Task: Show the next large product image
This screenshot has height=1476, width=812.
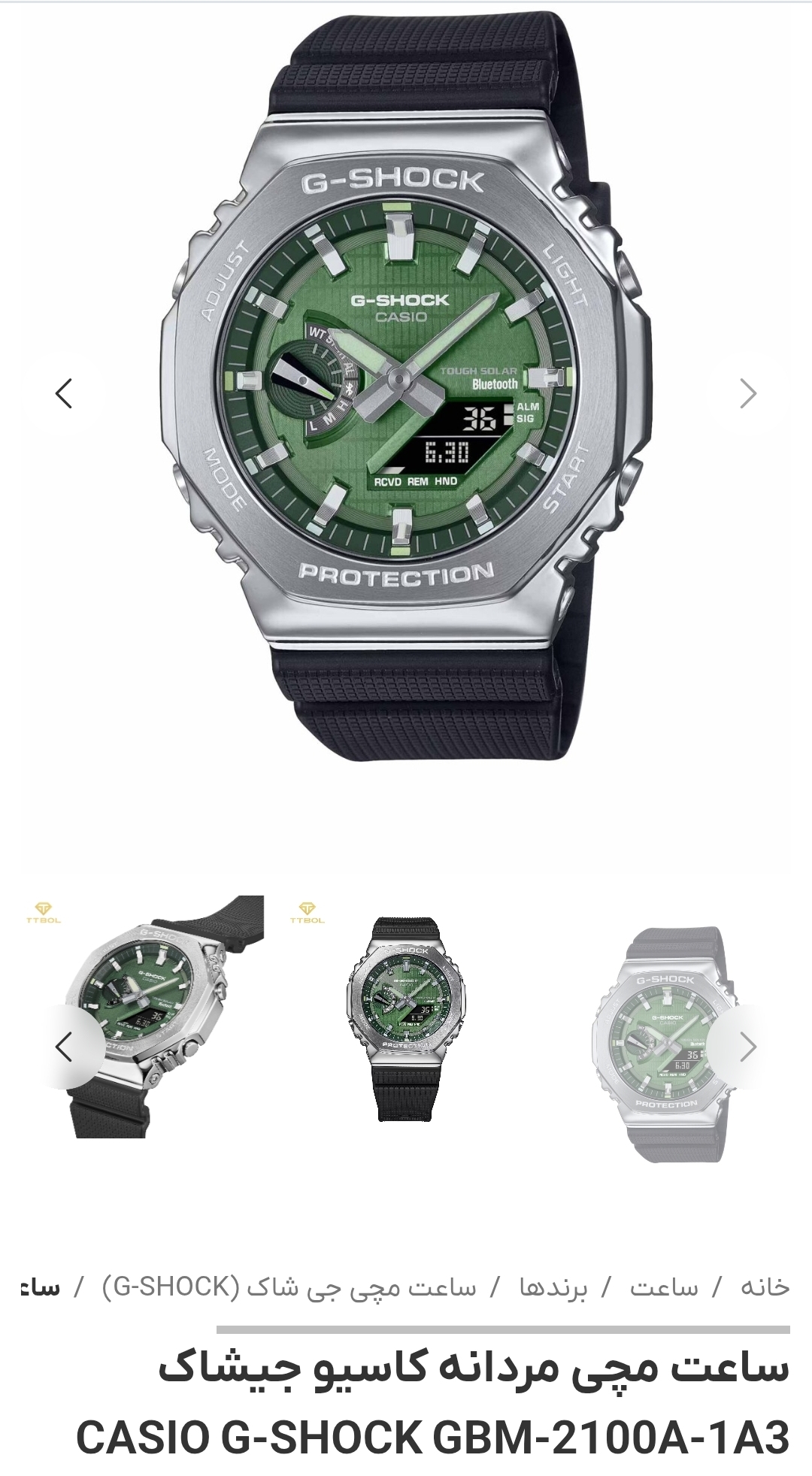Action: coord(747,393)
